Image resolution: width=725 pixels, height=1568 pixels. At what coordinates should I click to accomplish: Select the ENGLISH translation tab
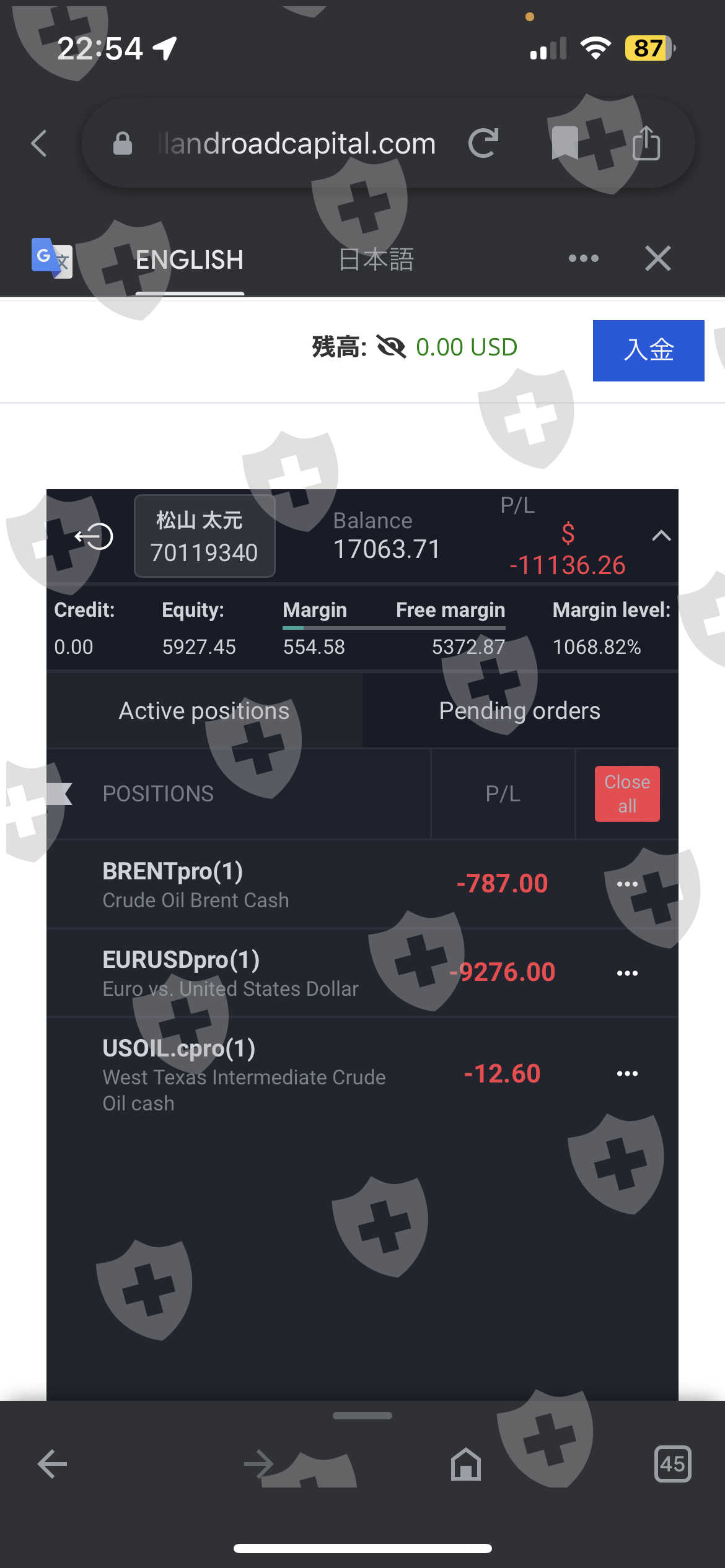pyautogui.click(x=189, y=259)
